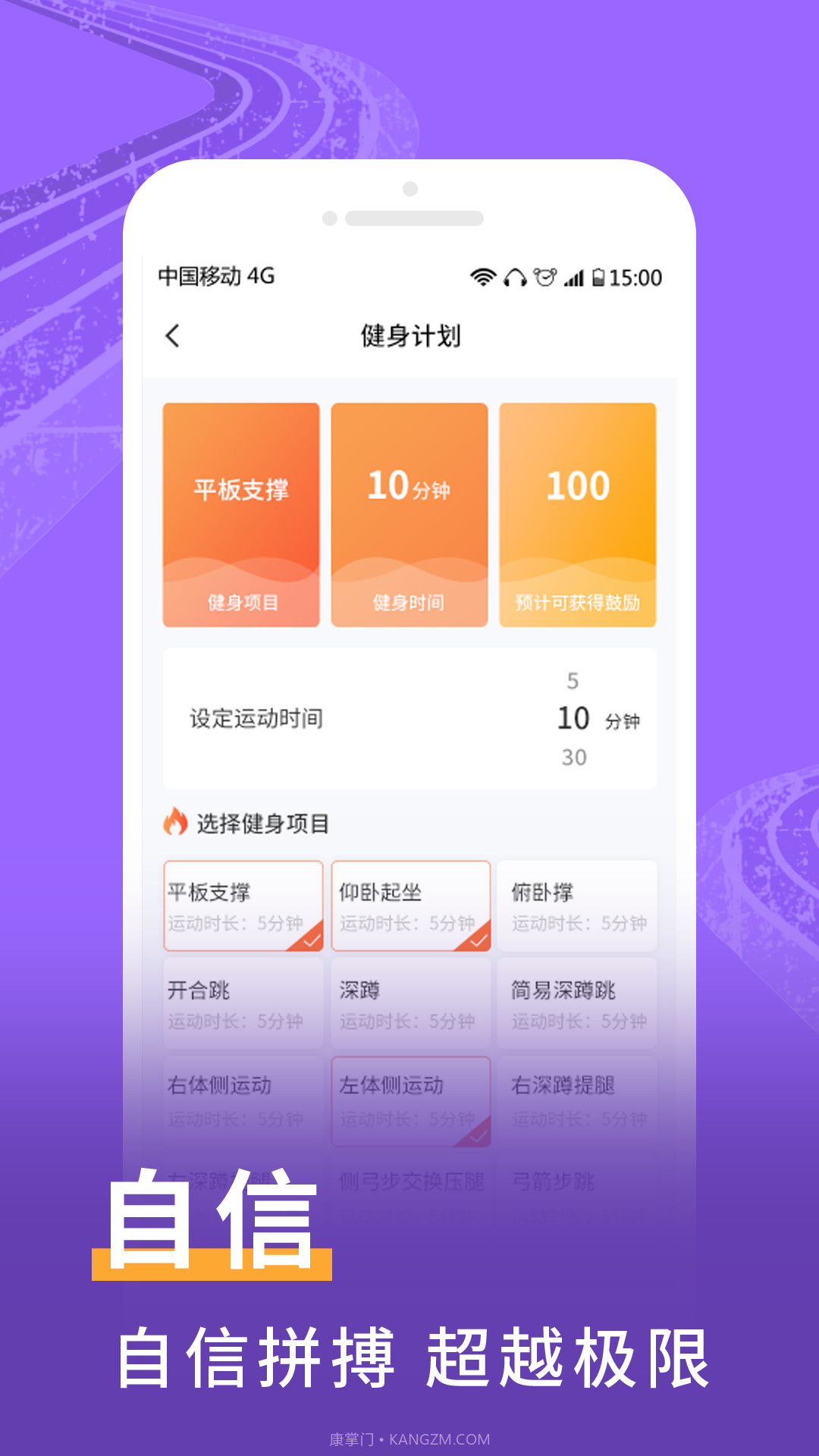Image resolution: width=819 pixels, height=1456 pixels.
Task: Tap the 10分钟 健身时间 card
Action: [x=409, y=514]
